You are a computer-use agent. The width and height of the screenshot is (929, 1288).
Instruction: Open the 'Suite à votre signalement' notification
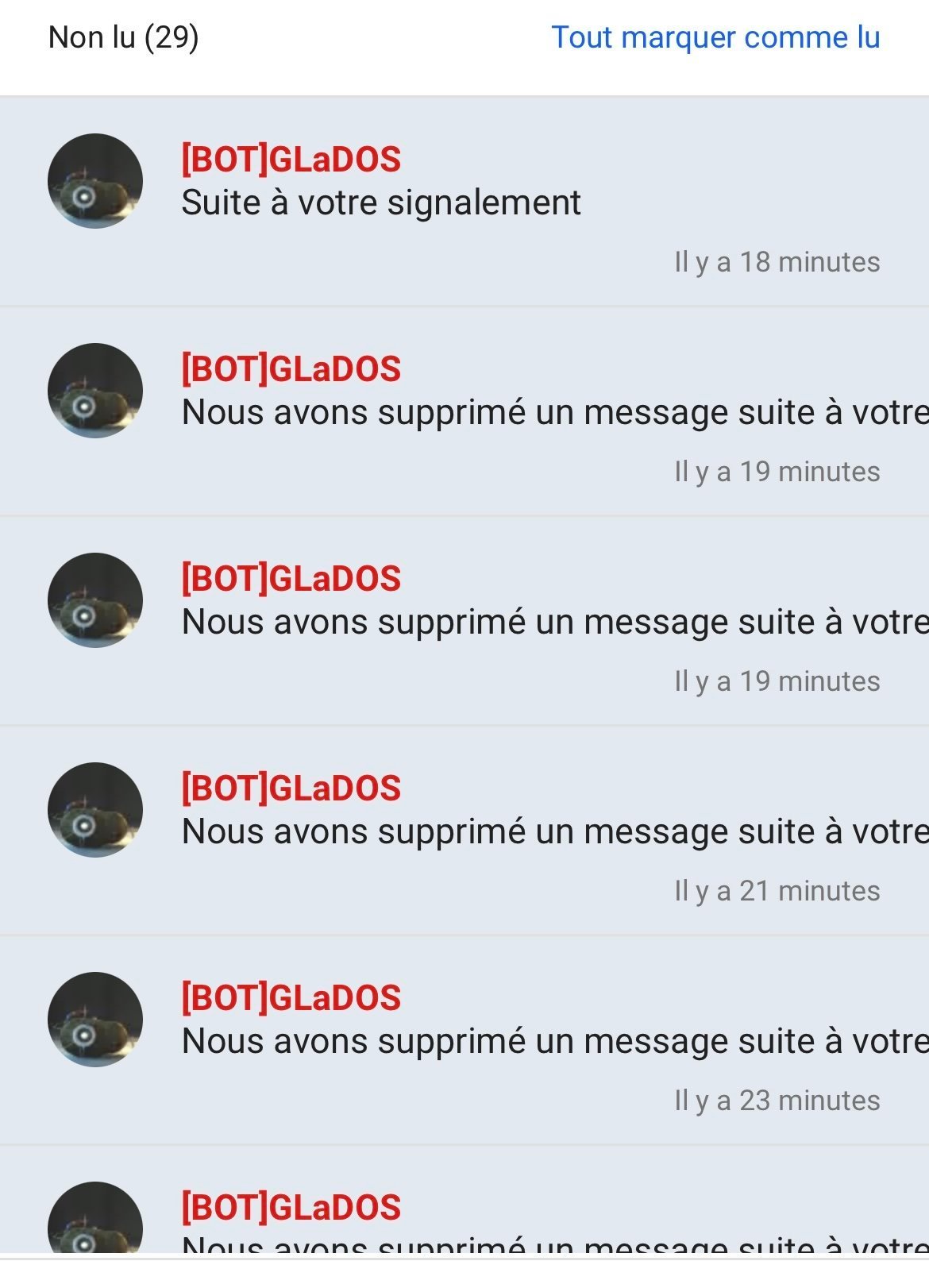tap(381, 202)
